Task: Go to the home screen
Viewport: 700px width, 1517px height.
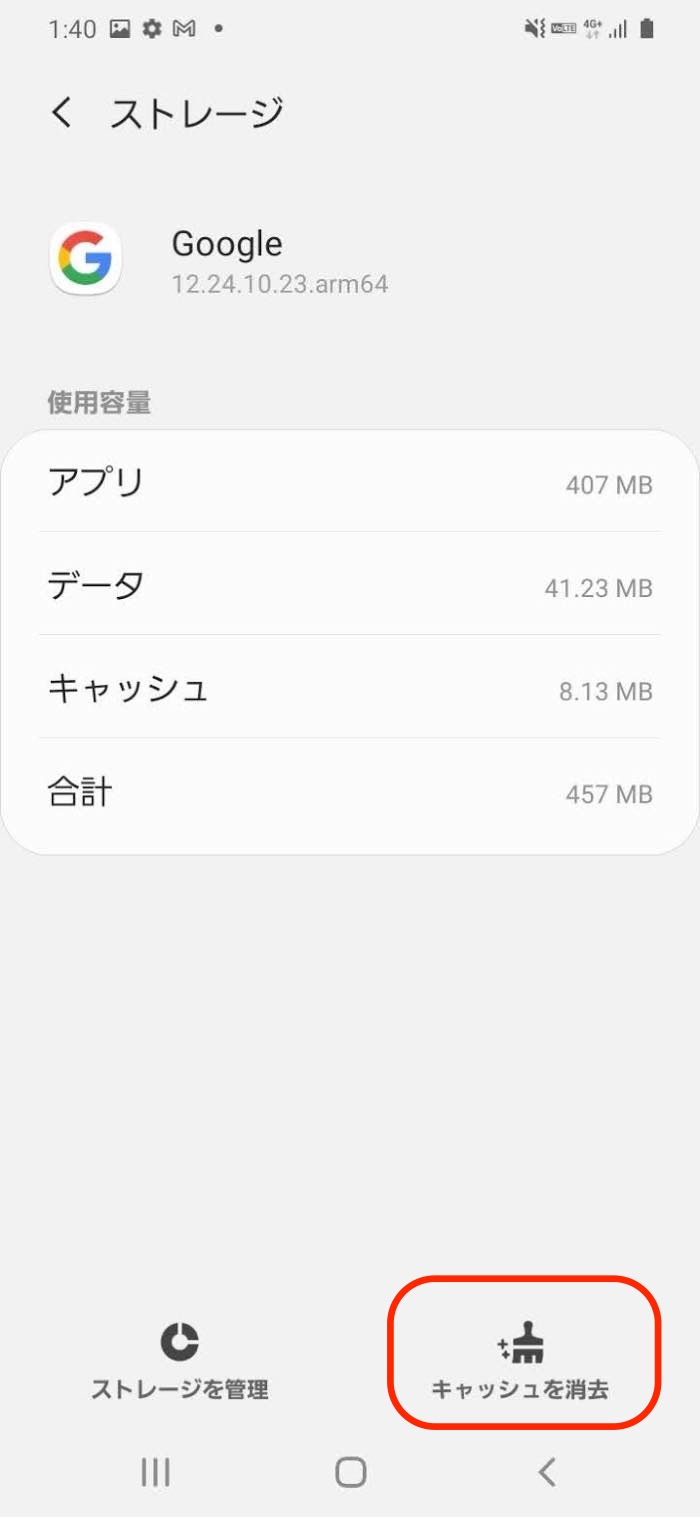Action: 350,1472
